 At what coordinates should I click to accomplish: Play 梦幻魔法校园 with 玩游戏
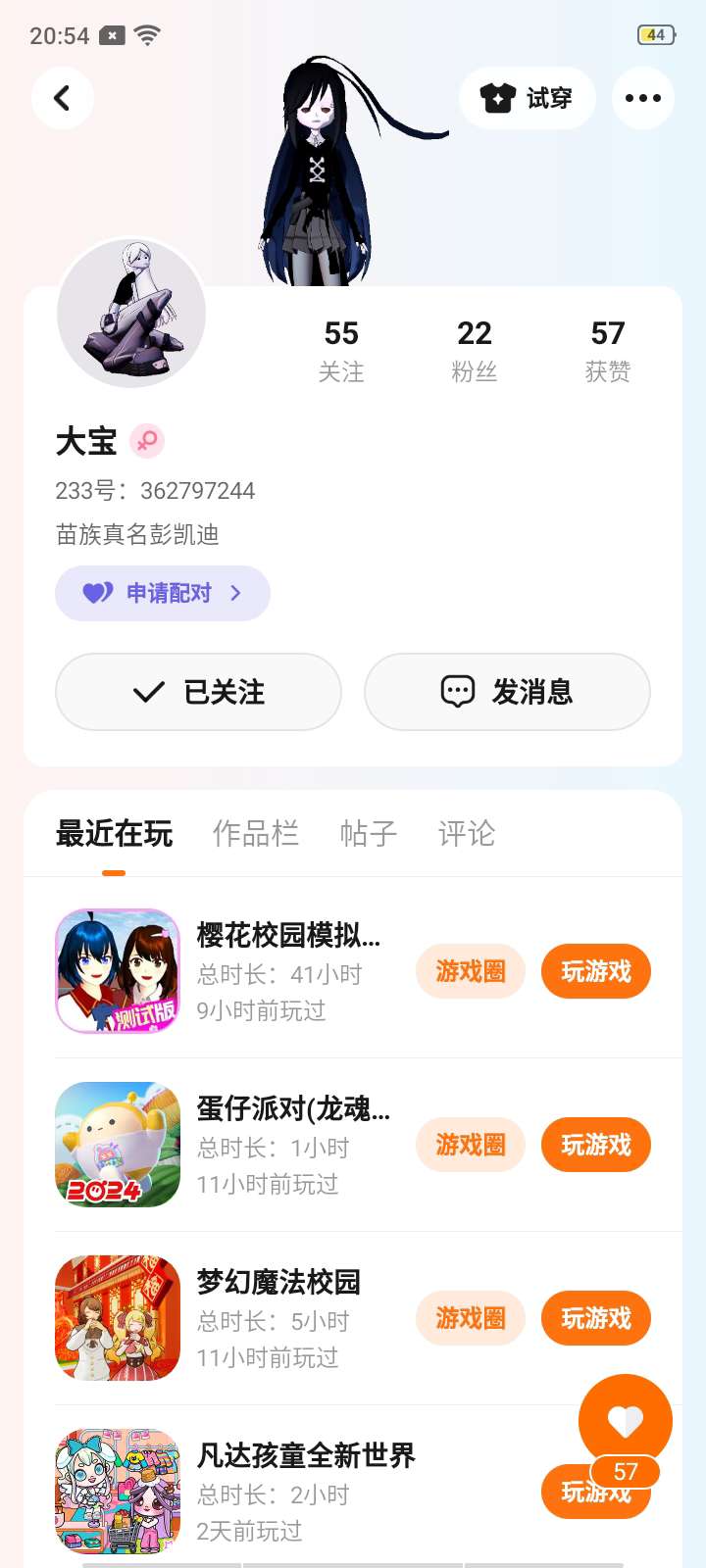[x=596, y=1318]
